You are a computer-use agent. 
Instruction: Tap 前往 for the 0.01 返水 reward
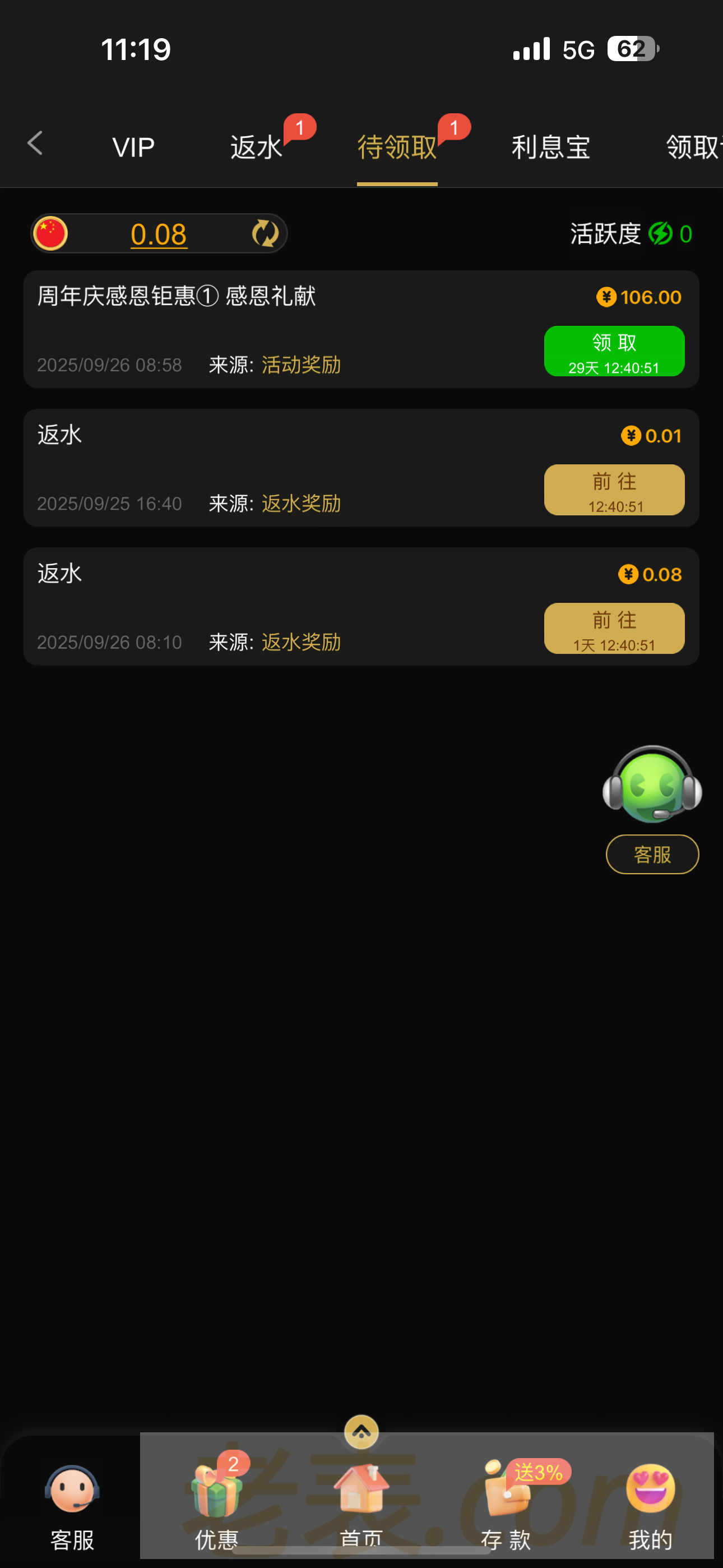tap(614, 490)
